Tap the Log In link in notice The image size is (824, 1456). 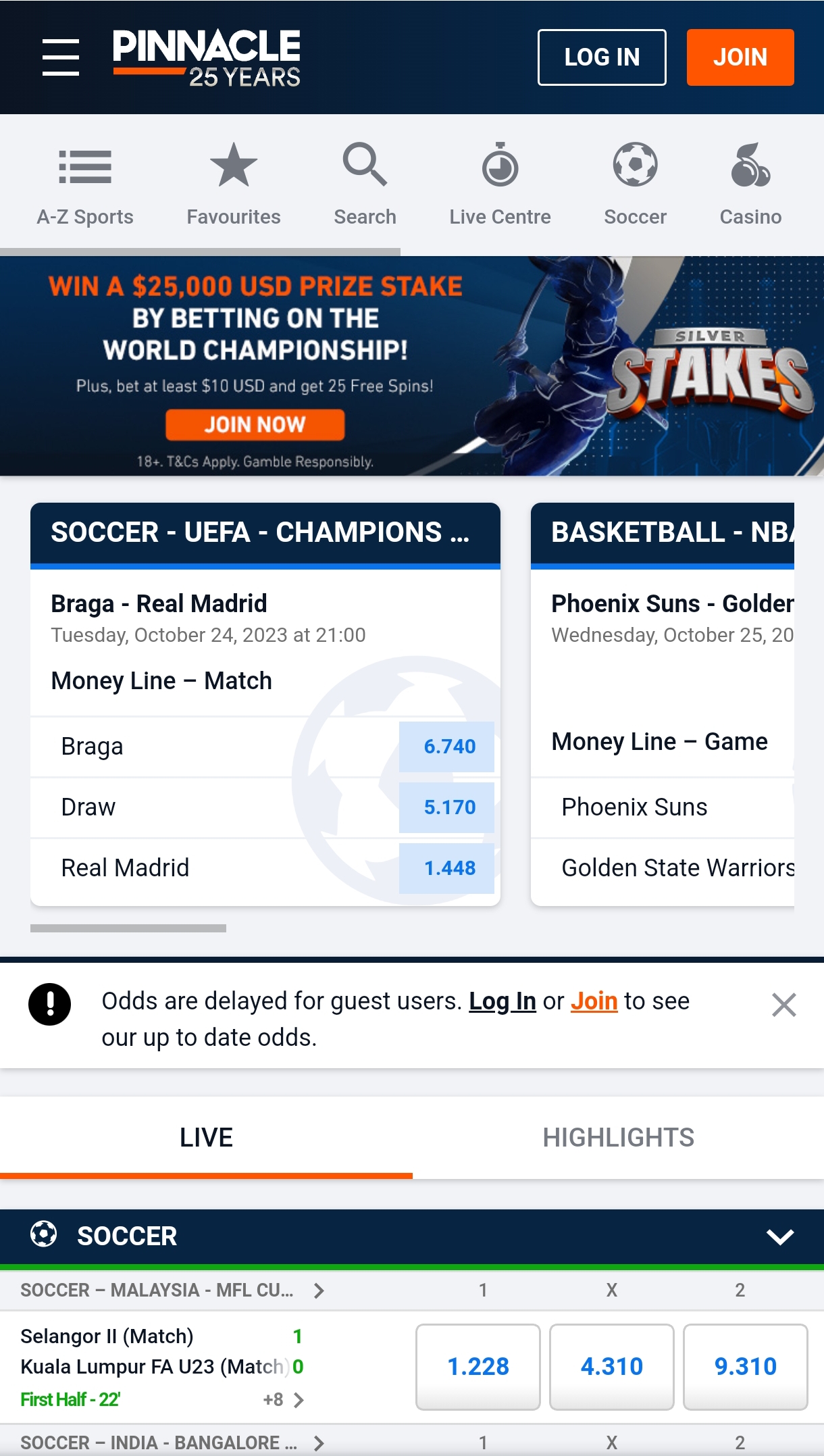click(503, 1001)
